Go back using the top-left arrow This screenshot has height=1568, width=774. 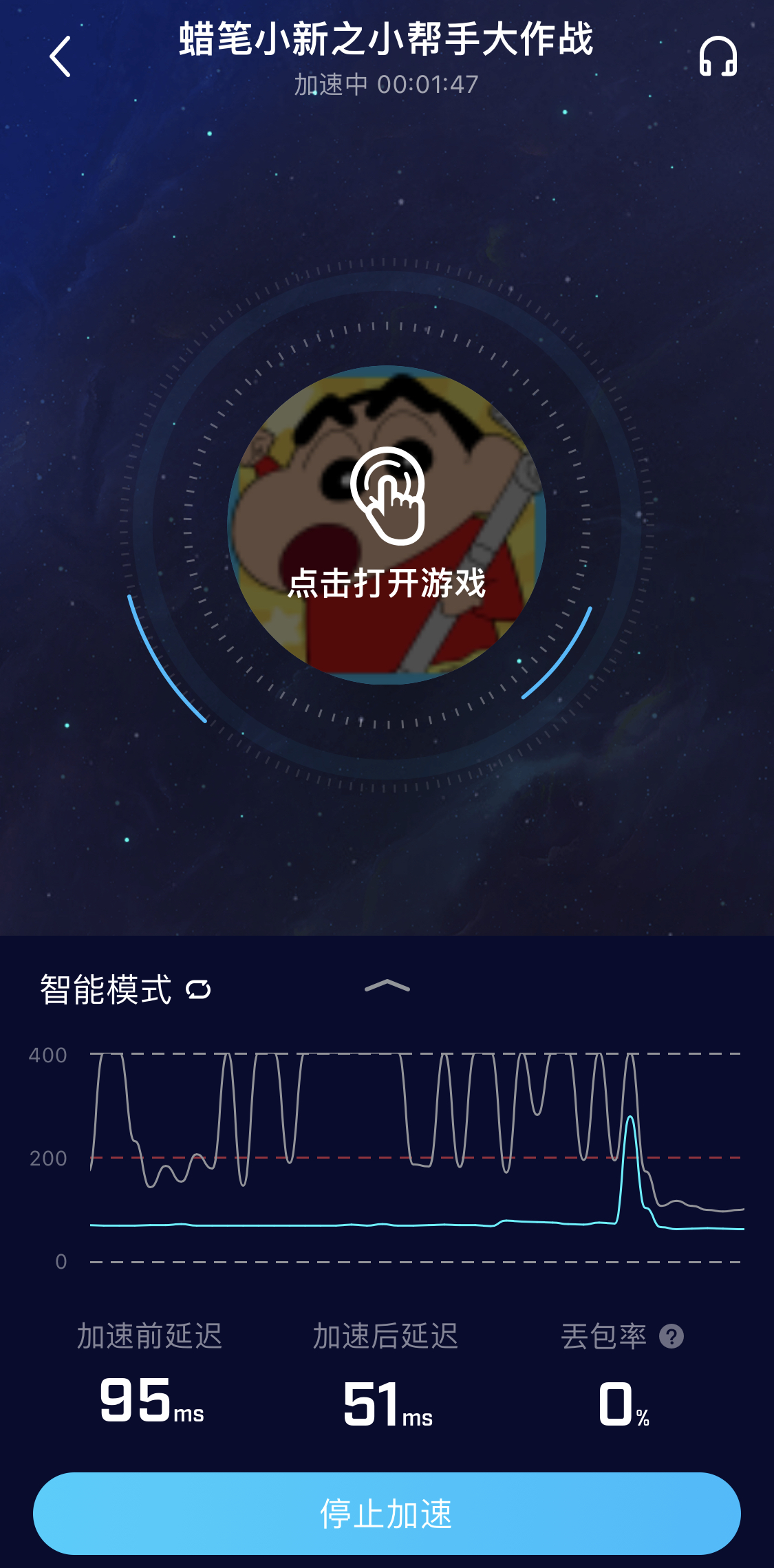click(61, 56)
